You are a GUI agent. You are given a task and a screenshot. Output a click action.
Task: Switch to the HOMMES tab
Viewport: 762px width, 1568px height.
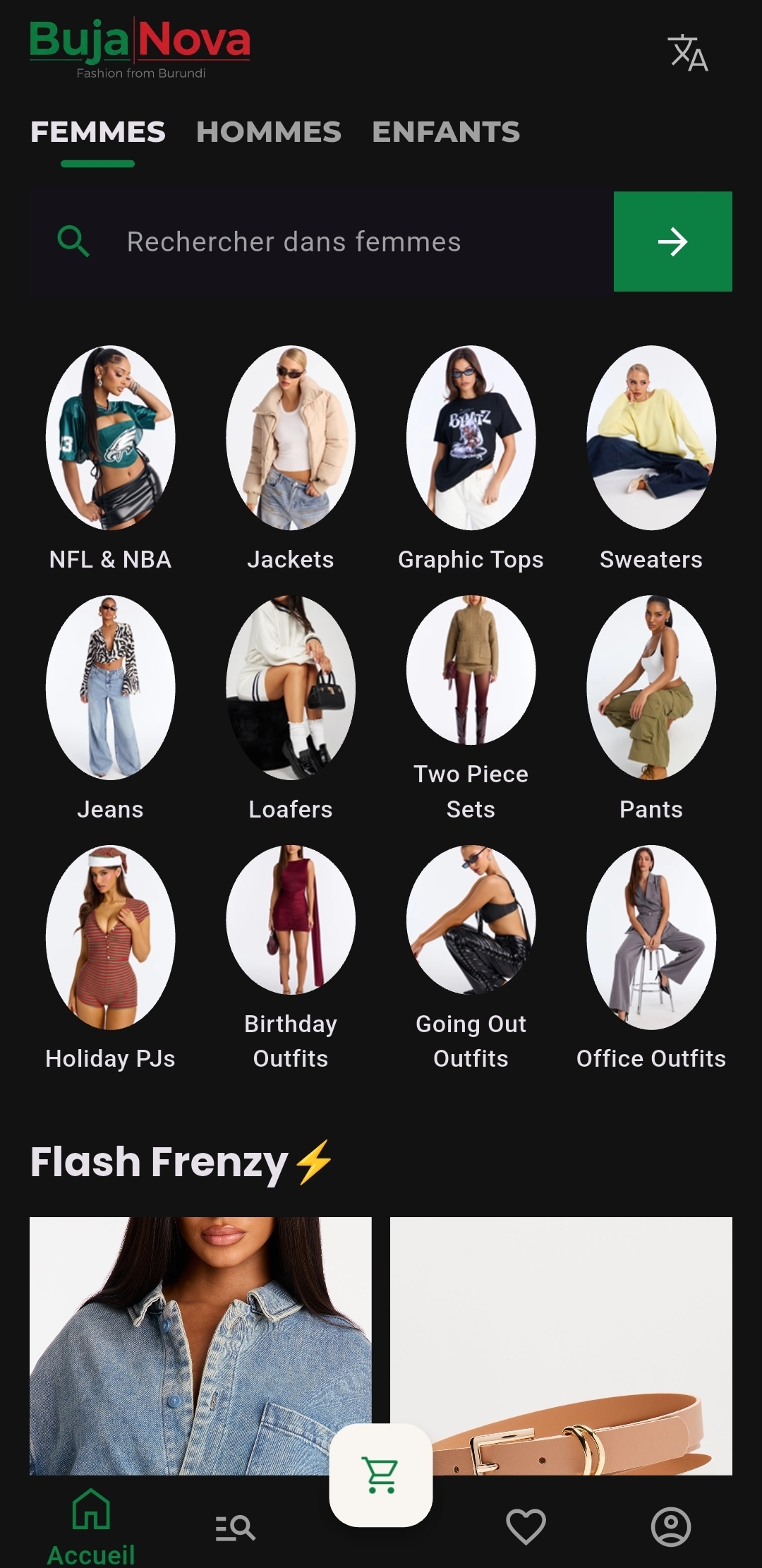click(x=268, y=132)
